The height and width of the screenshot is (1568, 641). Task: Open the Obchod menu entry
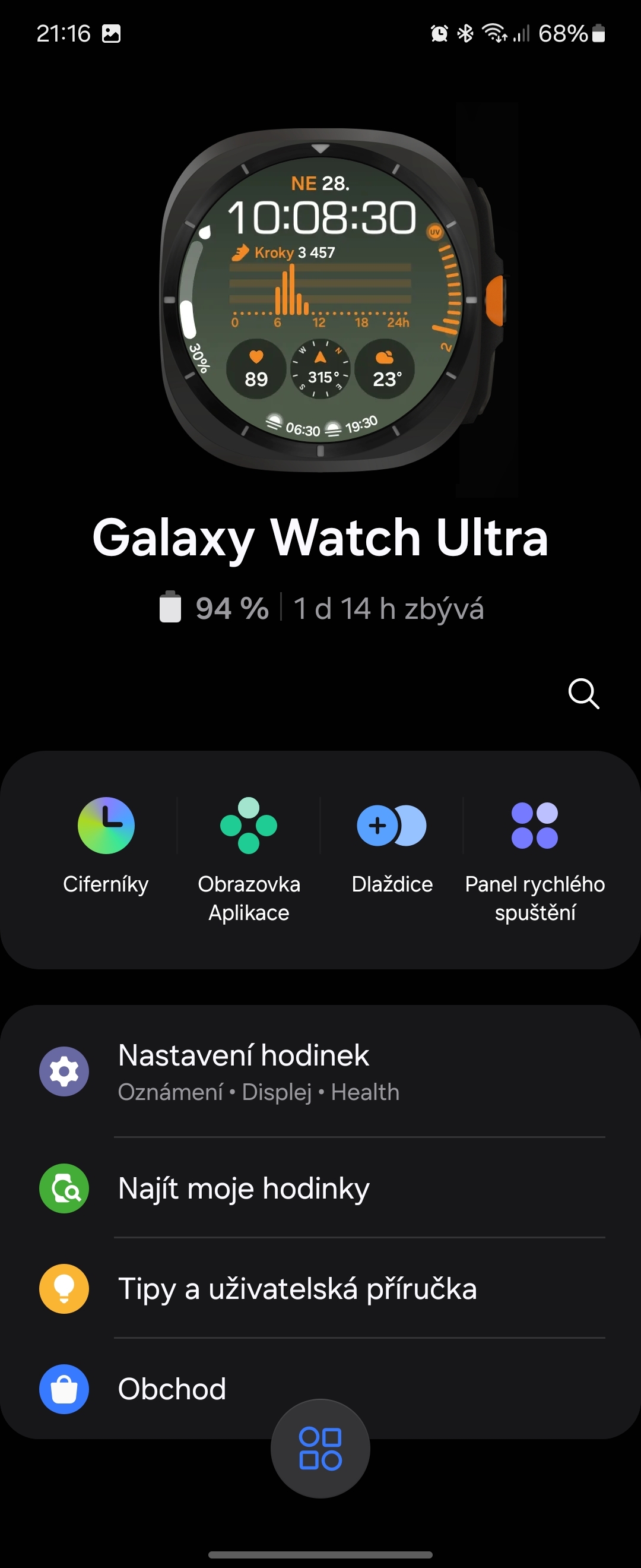(171, 1390)
